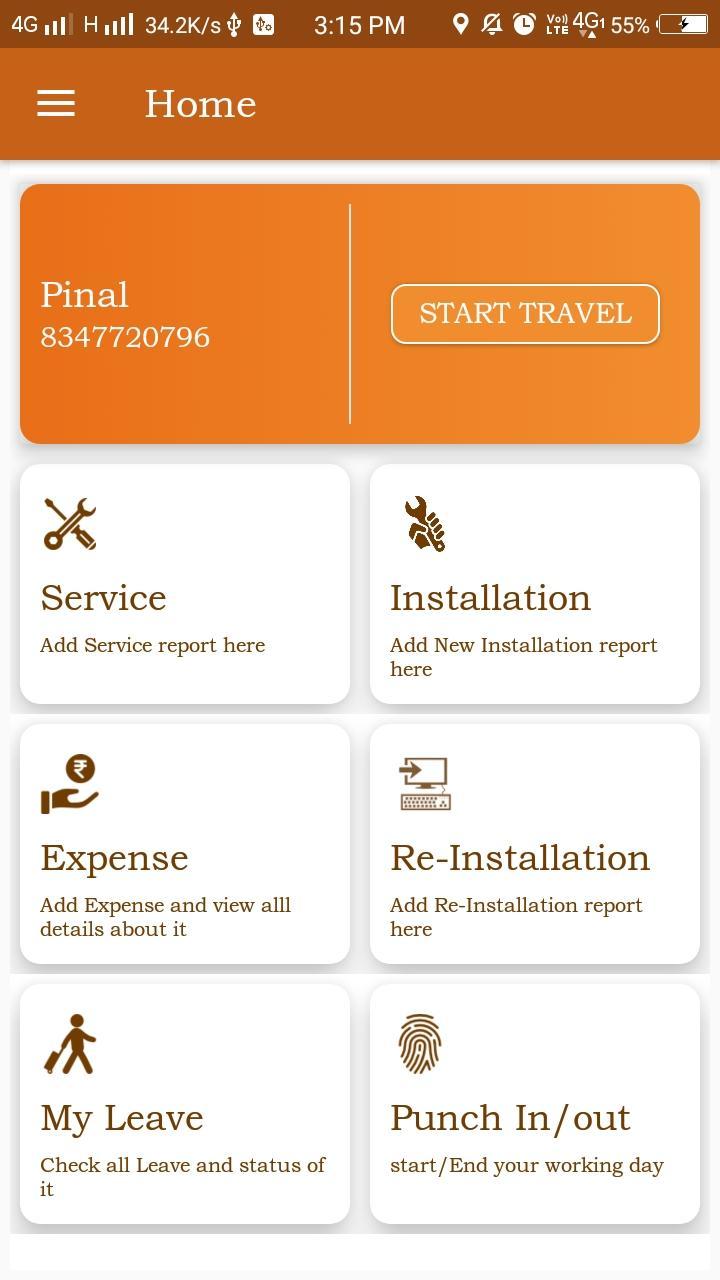720x1280 pixels.
Task: Open the Installation card
Action: pos(535,584)
